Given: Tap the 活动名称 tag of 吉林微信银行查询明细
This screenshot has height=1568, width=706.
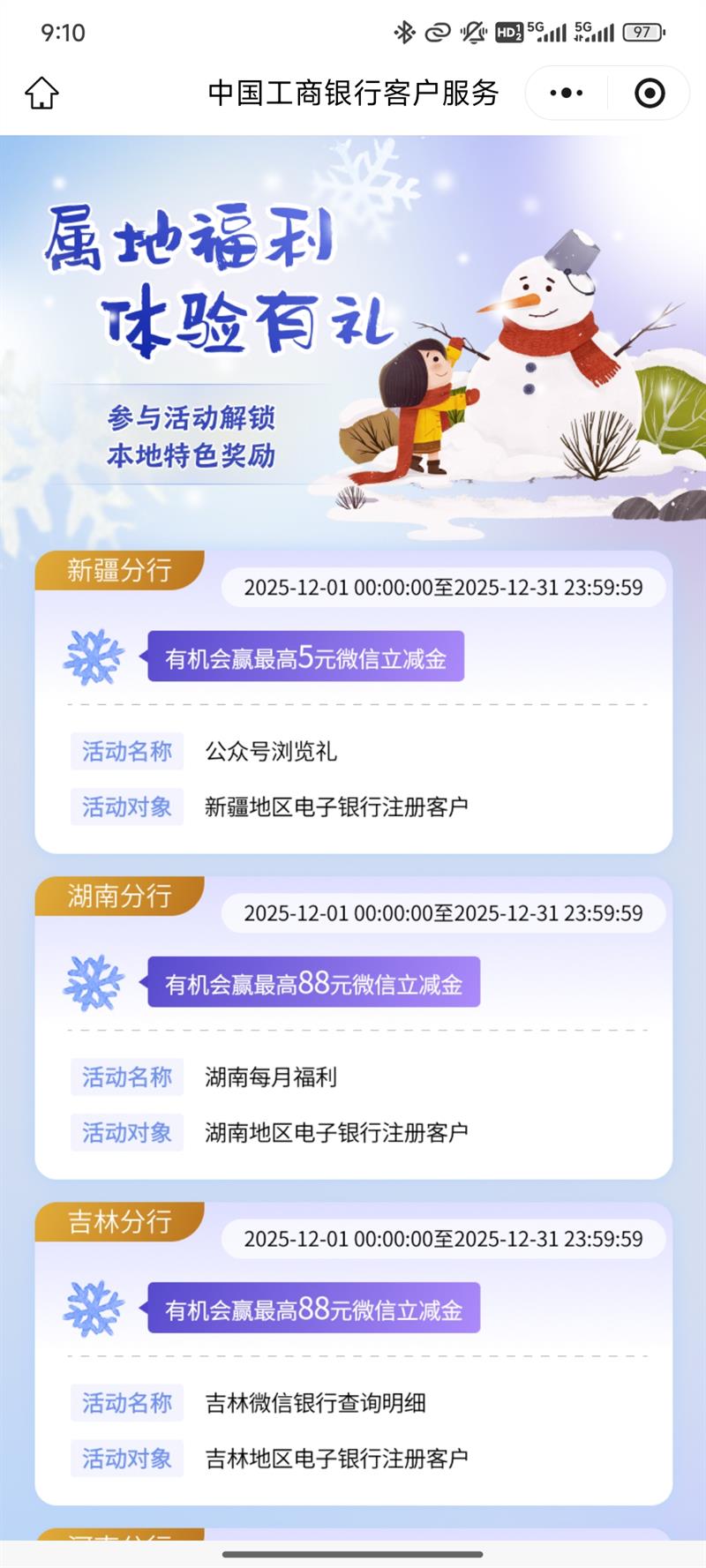Looking at the screenshot, I should 126,1403.
